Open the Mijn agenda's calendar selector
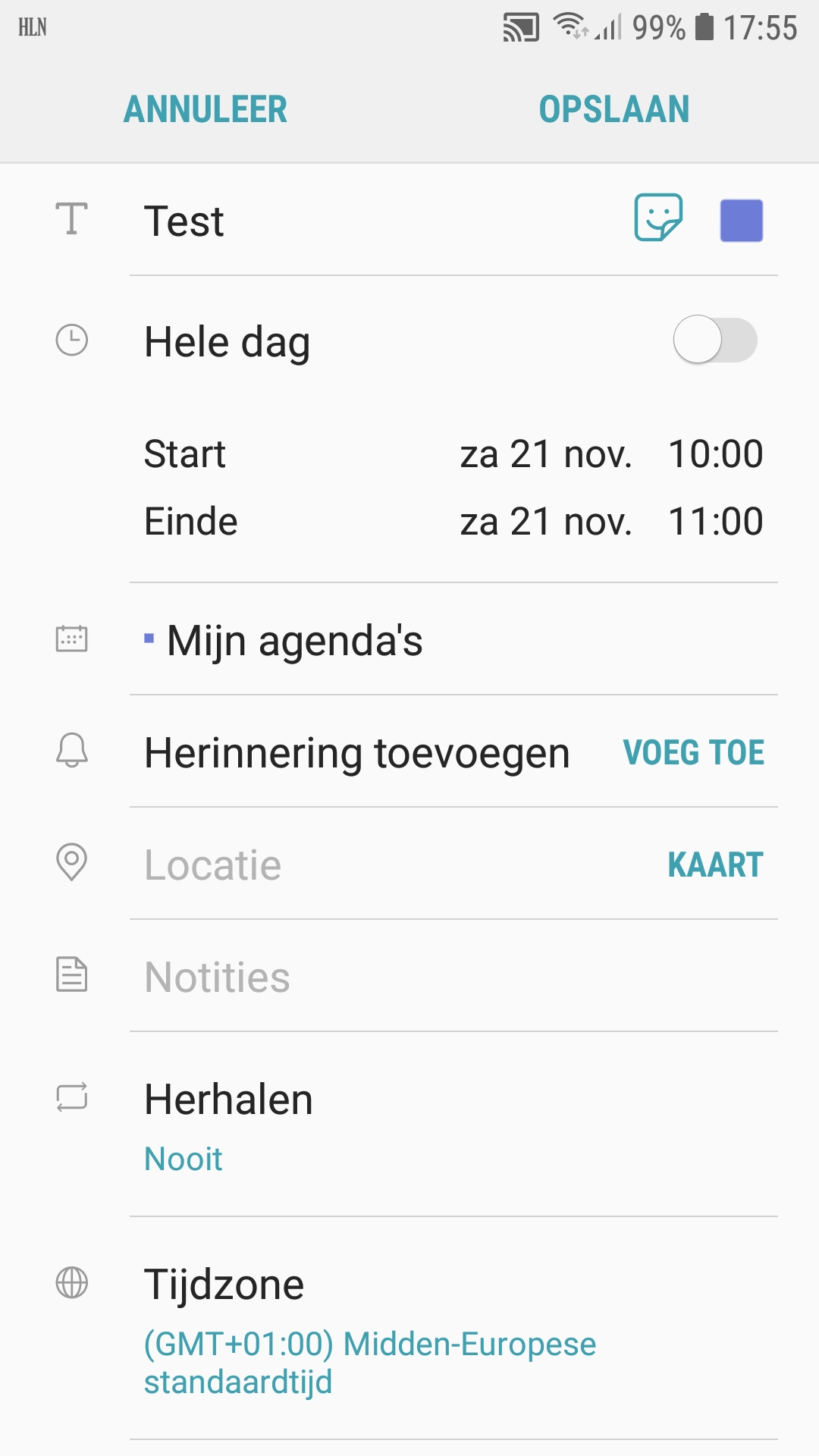 [x=294, y=639]
